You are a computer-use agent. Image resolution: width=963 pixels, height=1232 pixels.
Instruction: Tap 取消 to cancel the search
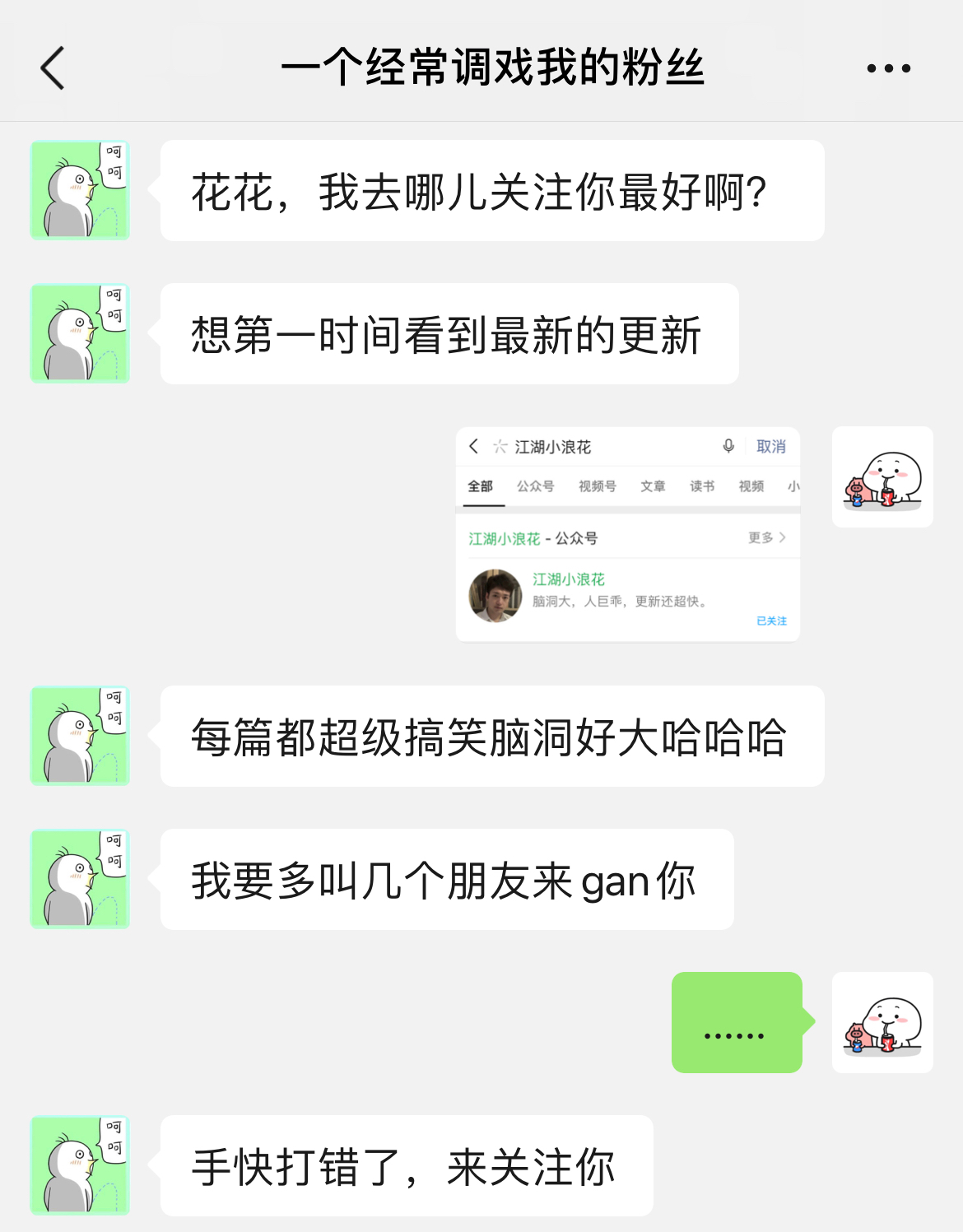click(x=769, y=445)
